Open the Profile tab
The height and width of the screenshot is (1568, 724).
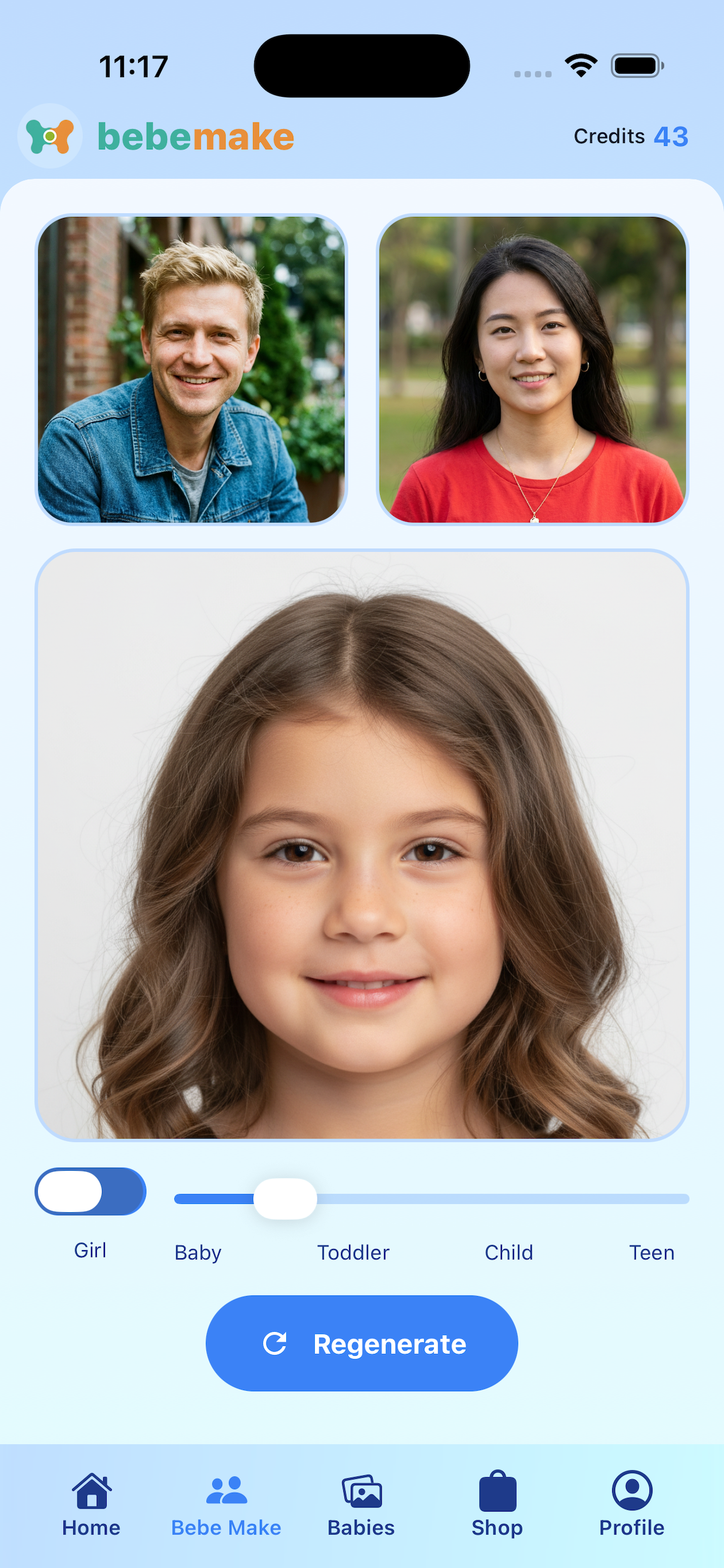pyautogui.click(x=631, y=1503)
